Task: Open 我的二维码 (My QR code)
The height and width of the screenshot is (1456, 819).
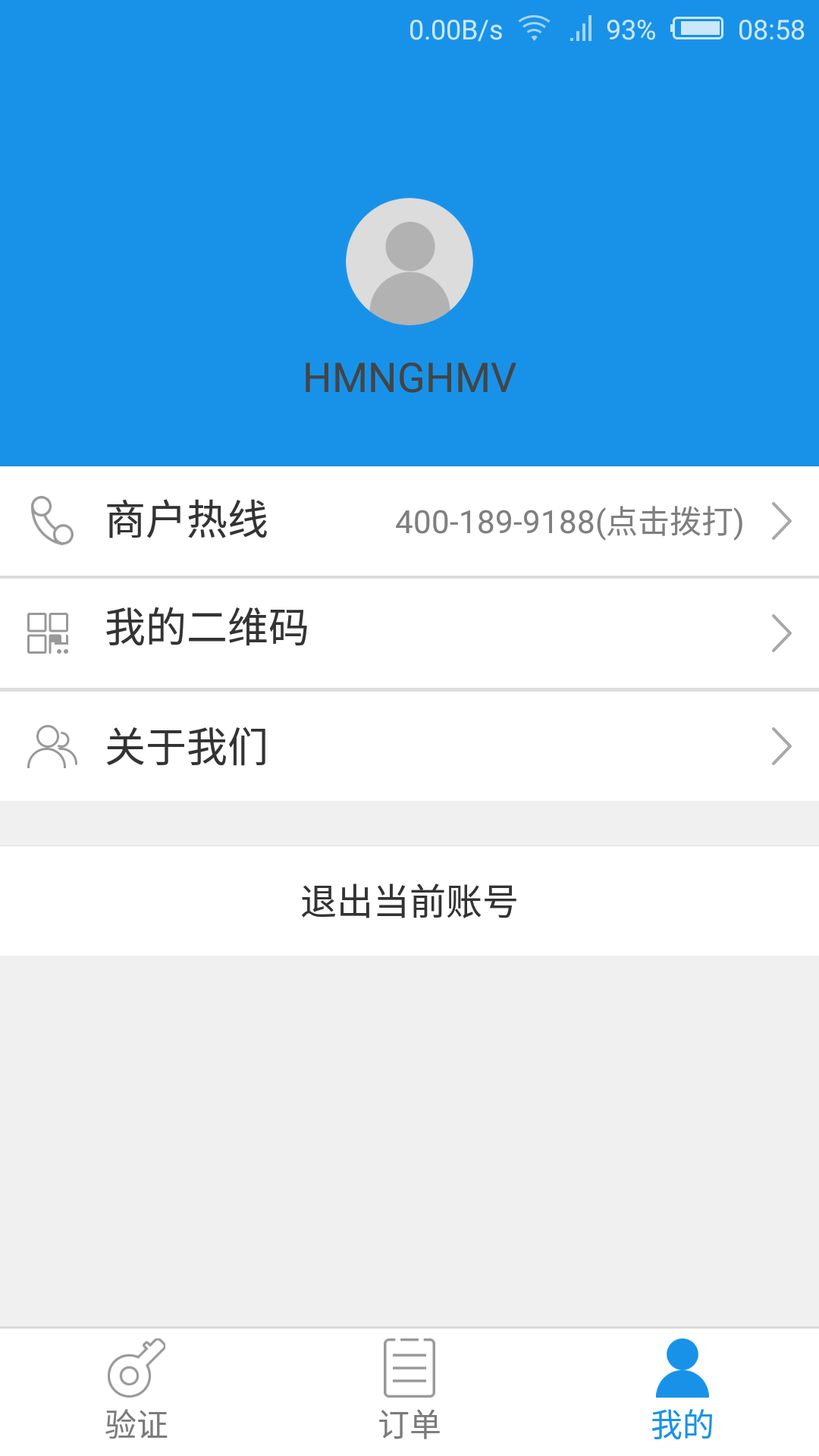Action: [409, 632]
